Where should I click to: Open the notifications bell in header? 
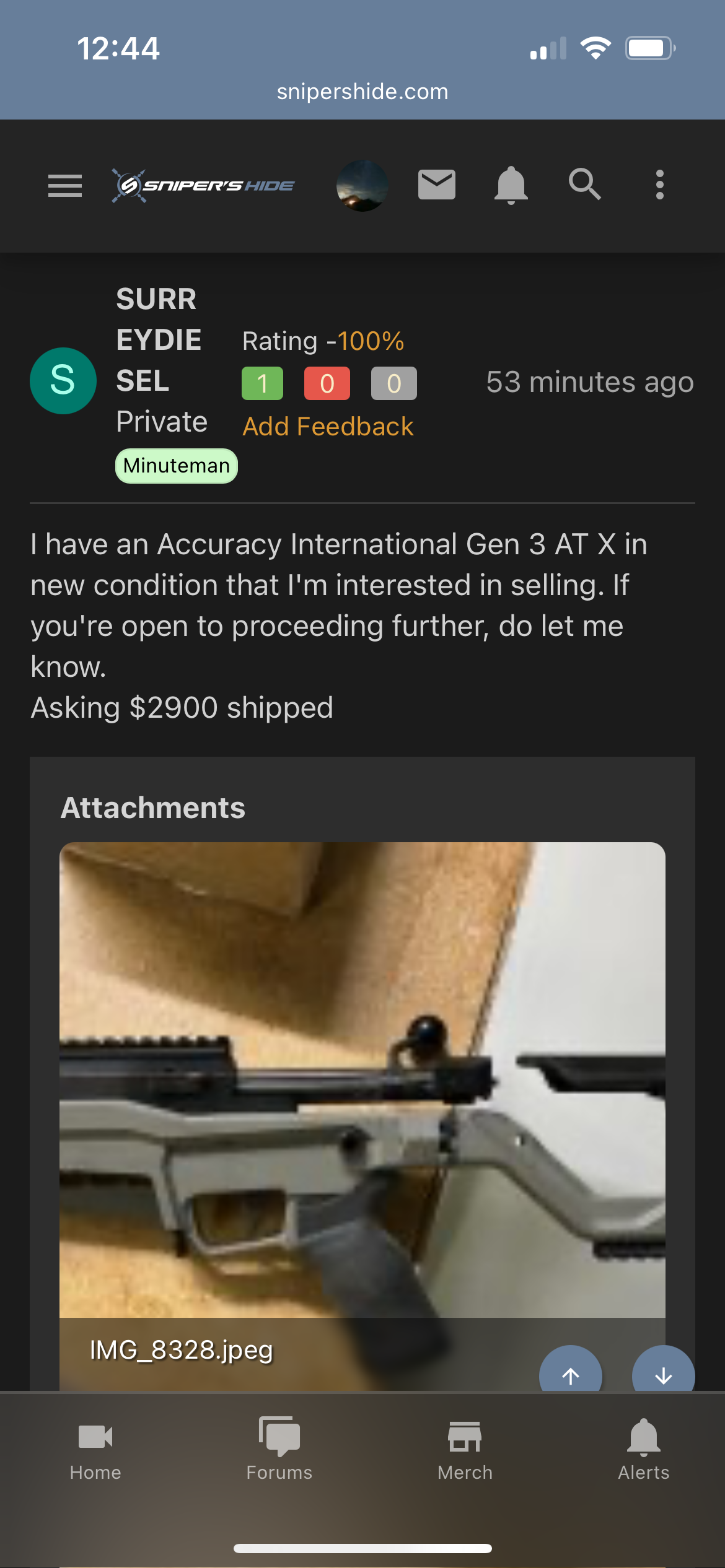tap(511, 185)
